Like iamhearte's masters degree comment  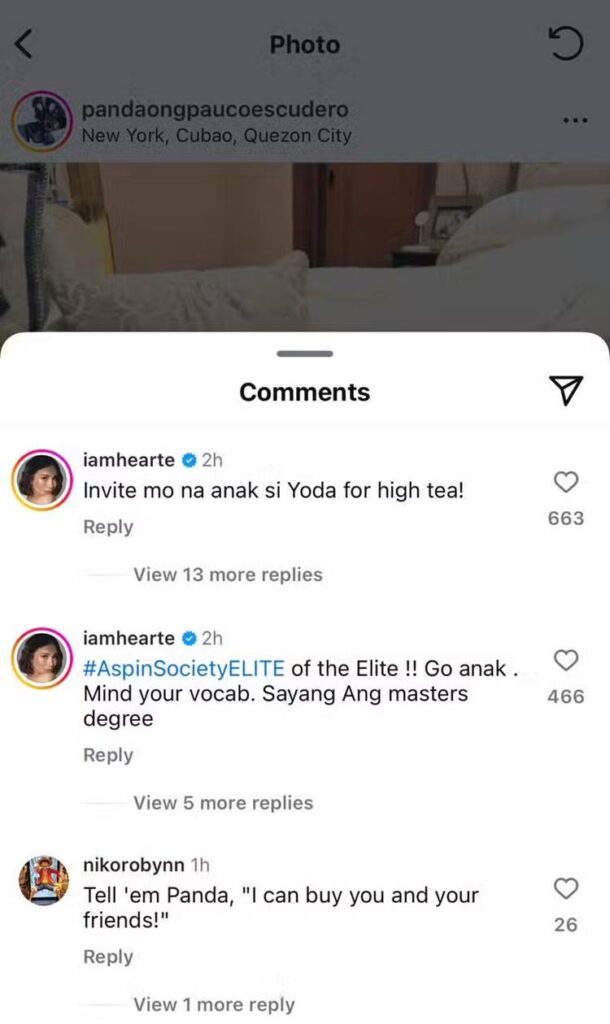[x=566, y=661]
